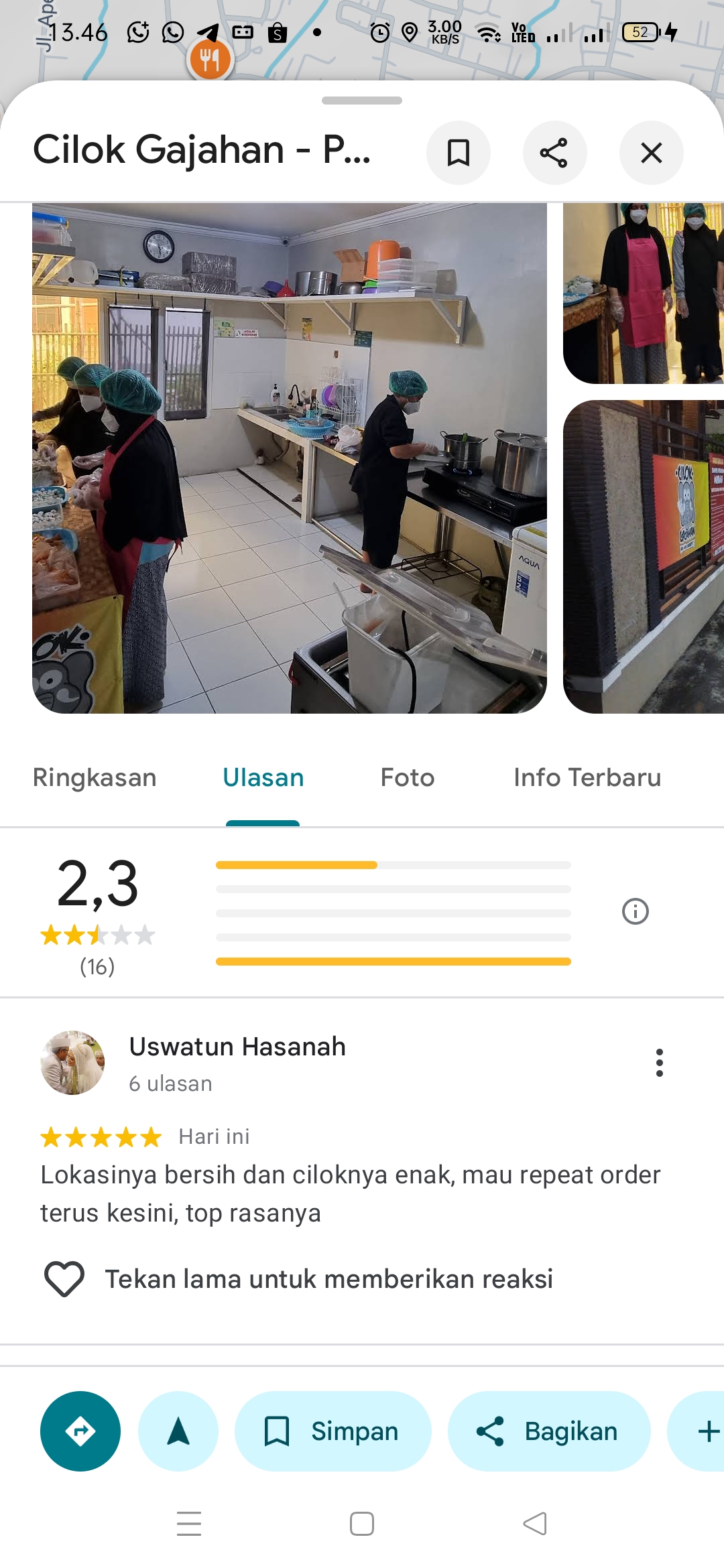Open the Info Terbaru tab

click(587, 777)
